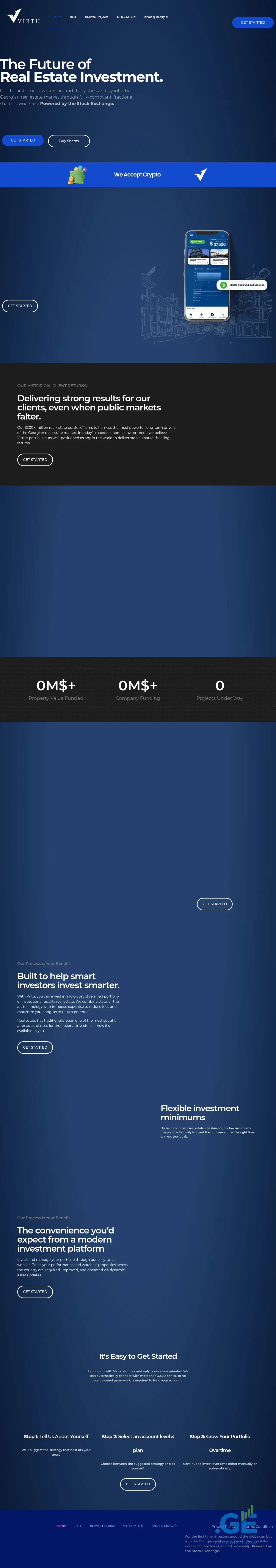
Task: Tap the header's filled GET STARTED button
Action: pyautogui.click(x=252, y=22)
